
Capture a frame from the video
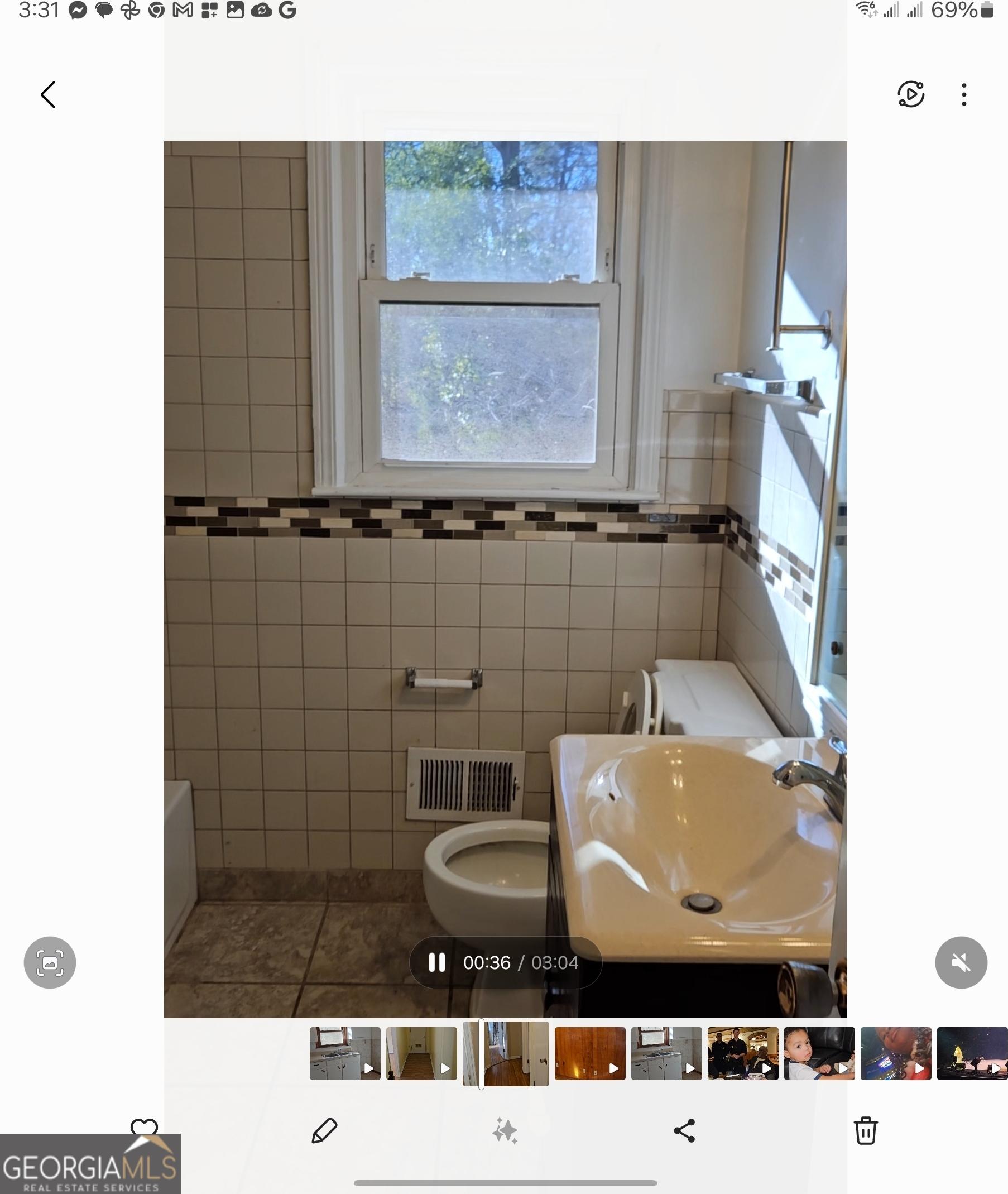tap(50, 962)
